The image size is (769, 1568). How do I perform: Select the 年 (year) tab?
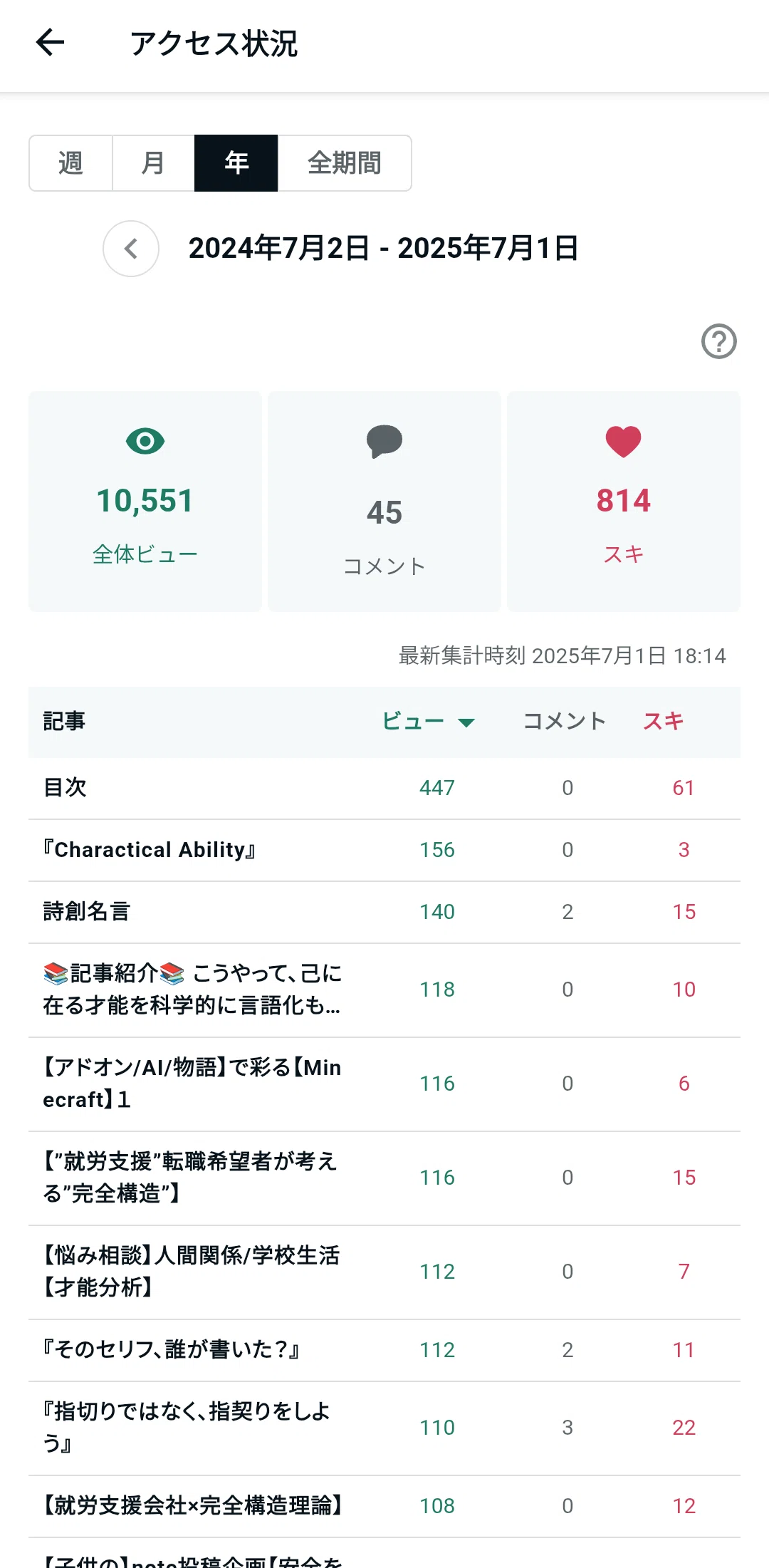236,163
